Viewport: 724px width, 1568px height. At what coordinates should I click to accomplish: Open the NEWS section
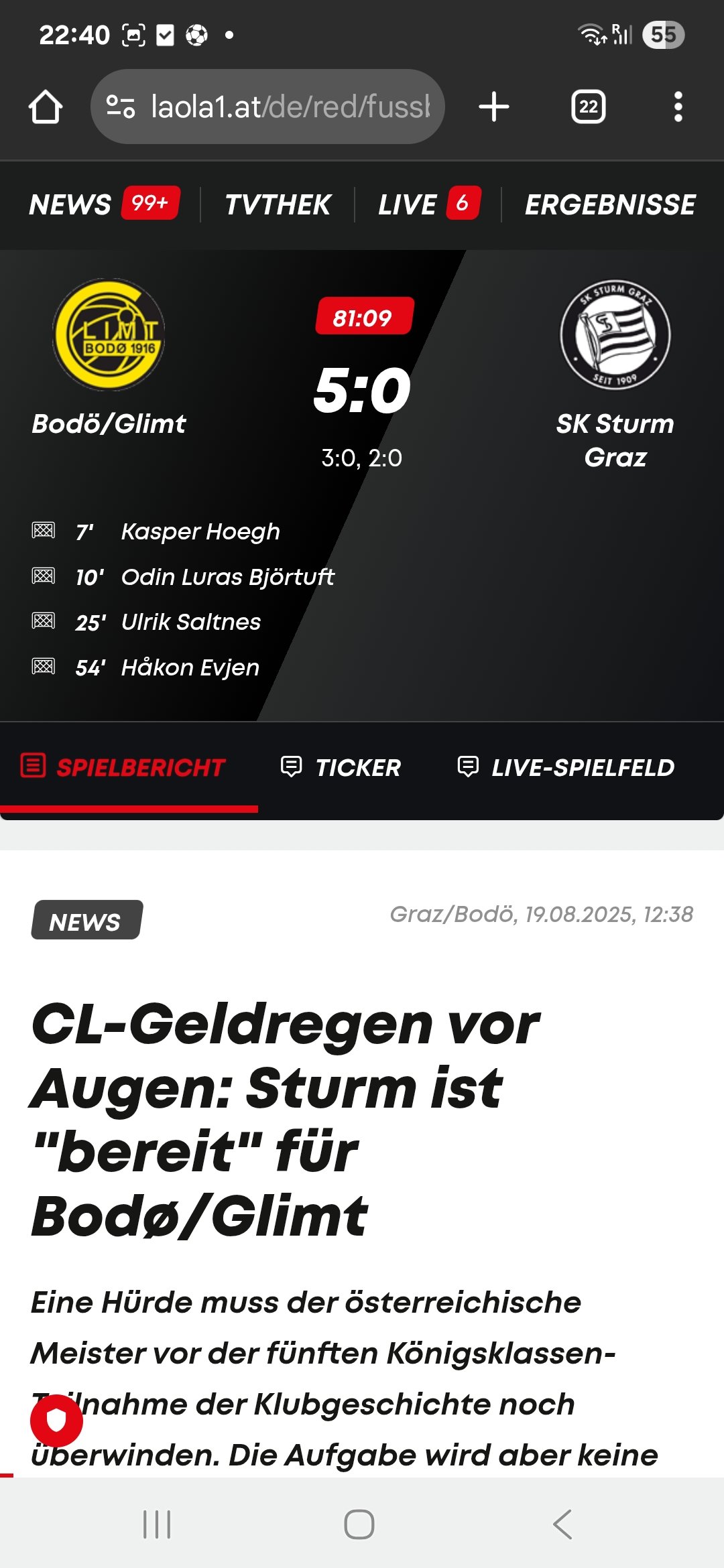pos(104,204)
